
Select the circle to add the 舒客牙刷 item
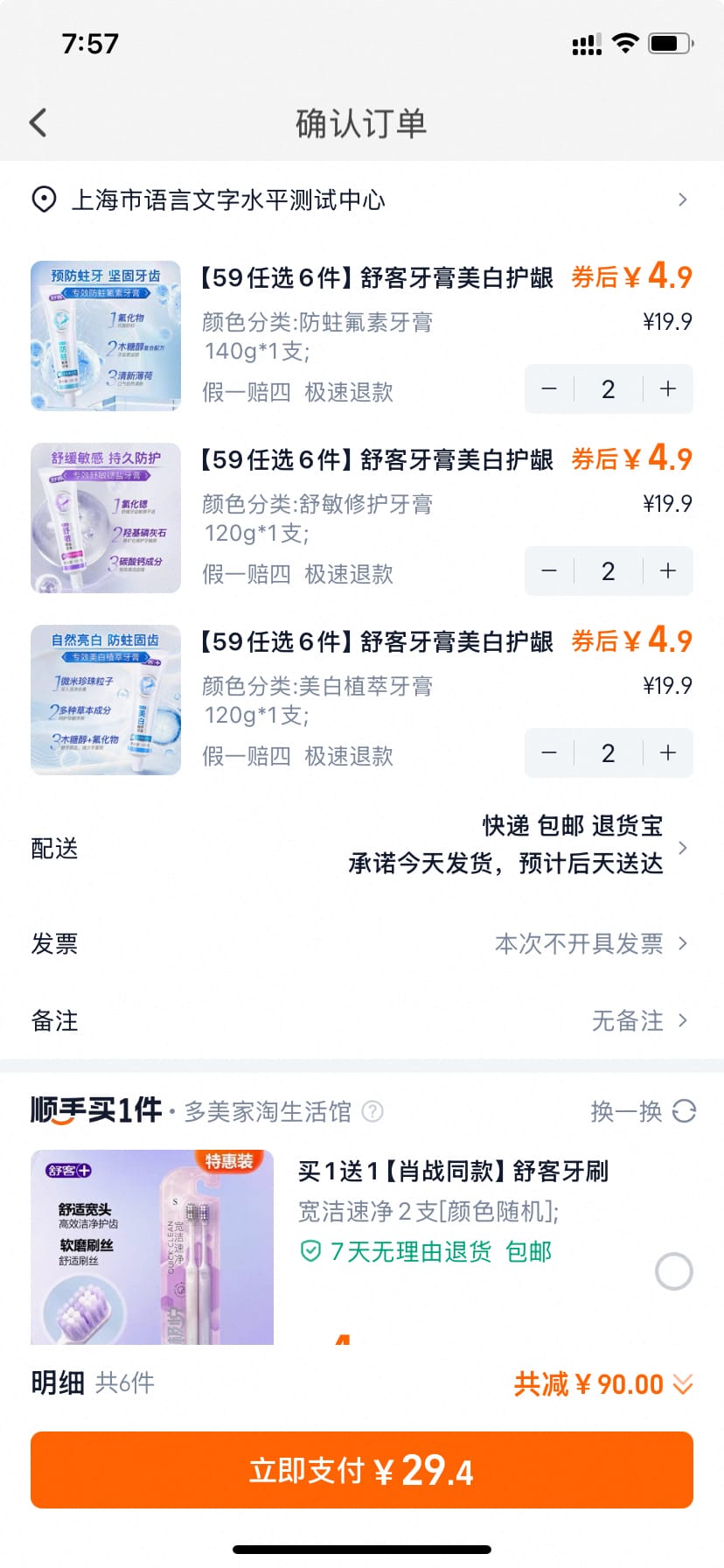click(x=673, y=1270)
